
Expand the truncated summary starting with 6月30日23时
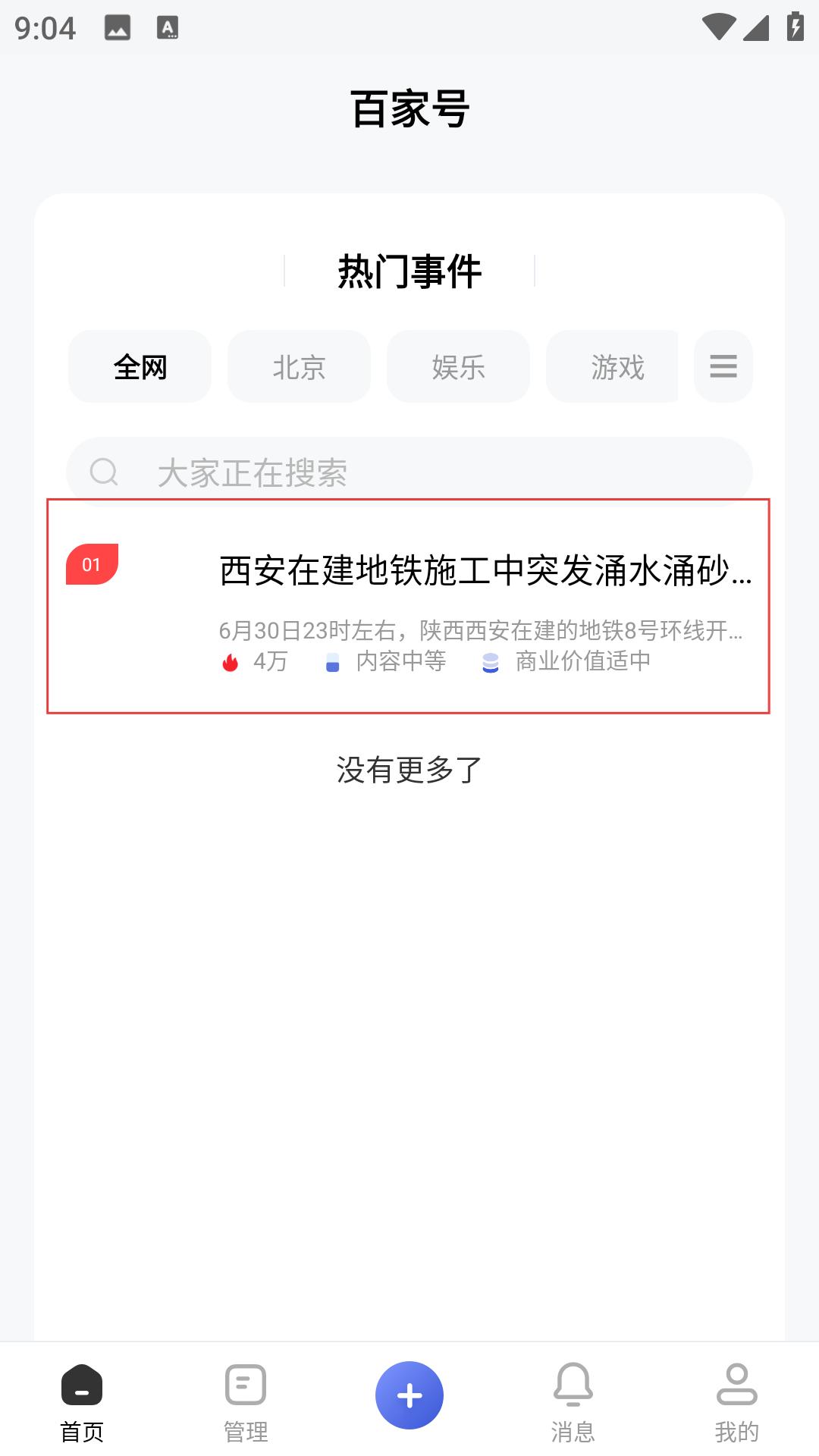(483, 628)
